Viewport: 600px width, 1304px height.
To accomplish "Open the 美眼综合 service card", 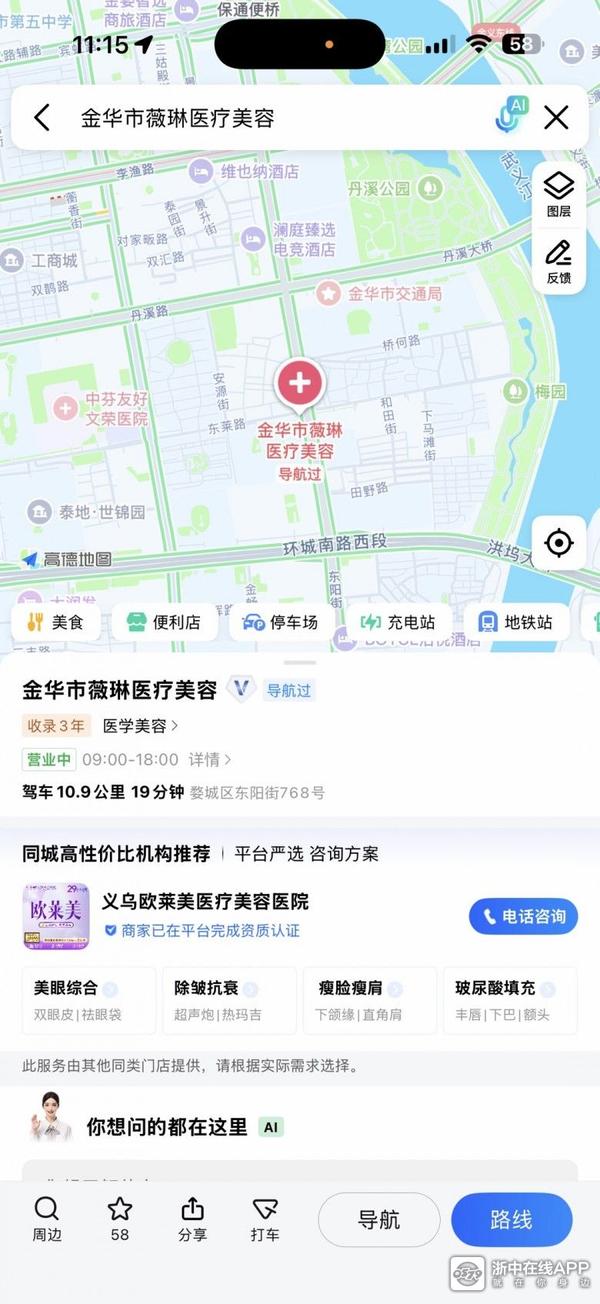I will pos(89,1000).
